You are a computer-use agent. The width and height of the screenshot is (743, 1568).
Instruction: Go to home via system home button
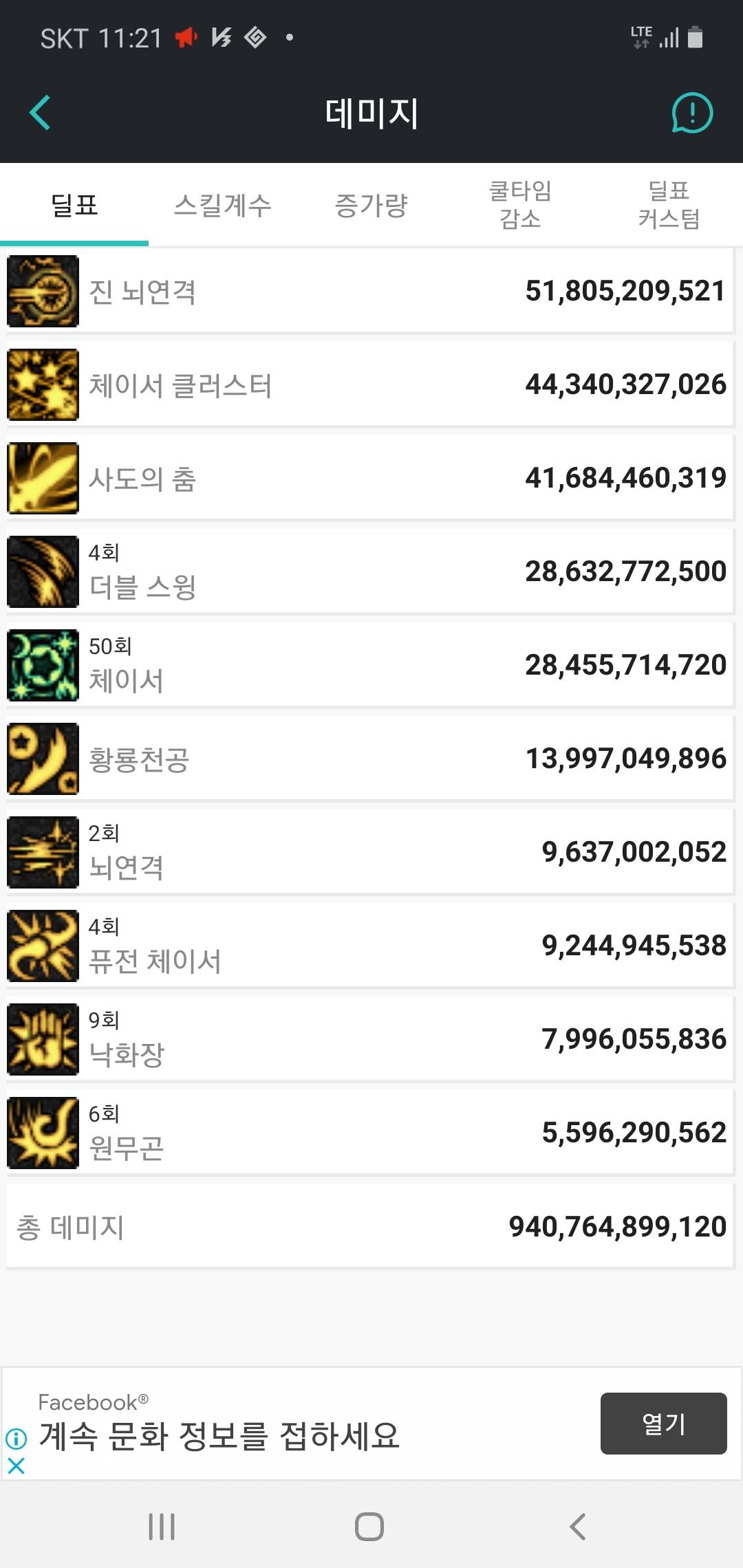click(x=369, y=1526)
